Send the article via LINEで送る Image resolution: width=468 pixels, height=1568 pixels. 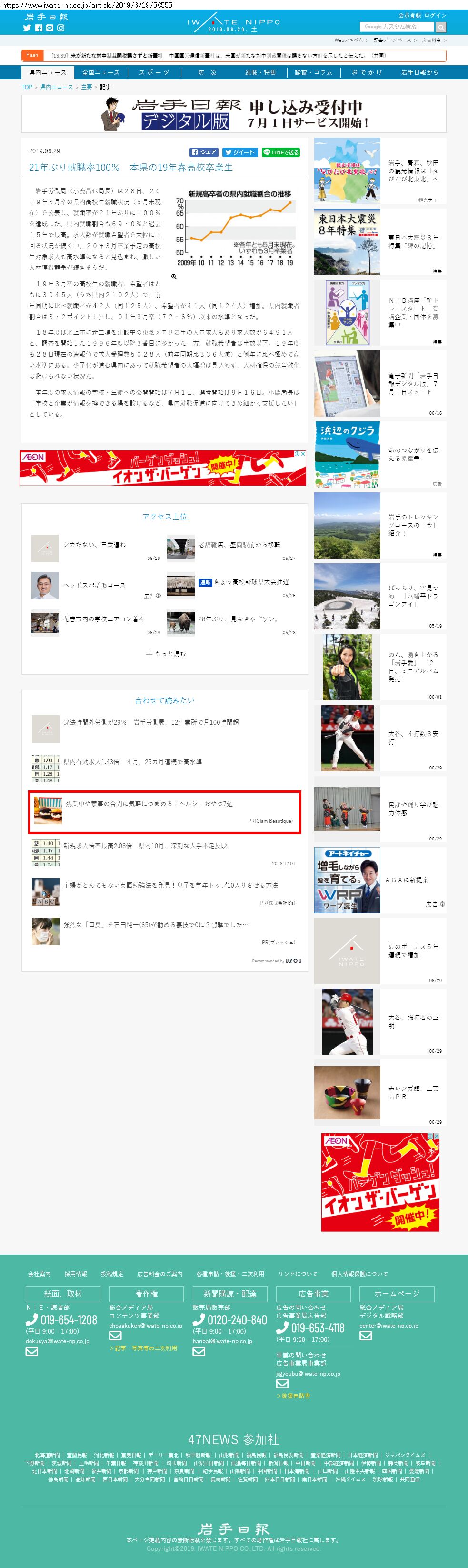coord(280,152)
